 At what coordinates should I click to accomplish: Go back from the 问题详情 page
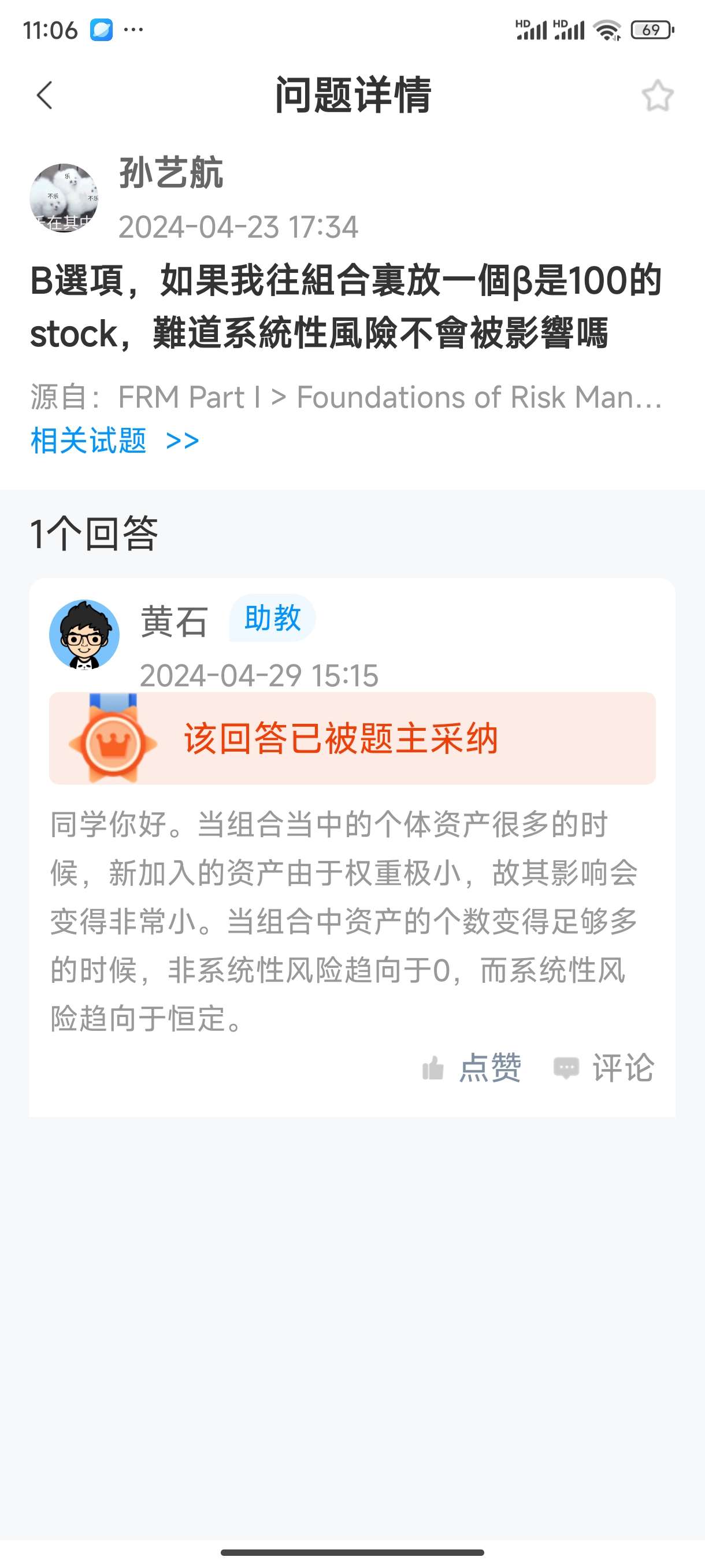tap(44, 95)
